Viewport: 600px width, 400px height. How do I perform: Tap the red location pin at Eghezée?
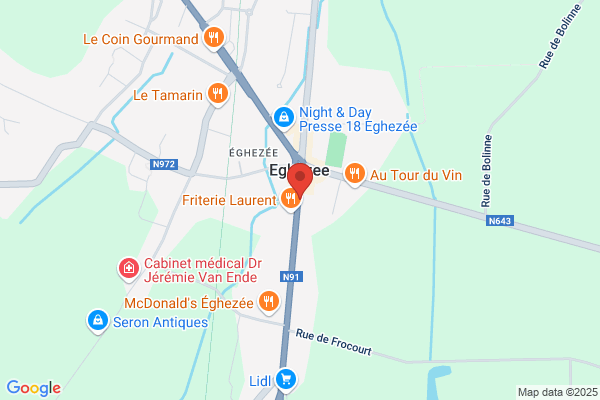[x=300, y=180]
